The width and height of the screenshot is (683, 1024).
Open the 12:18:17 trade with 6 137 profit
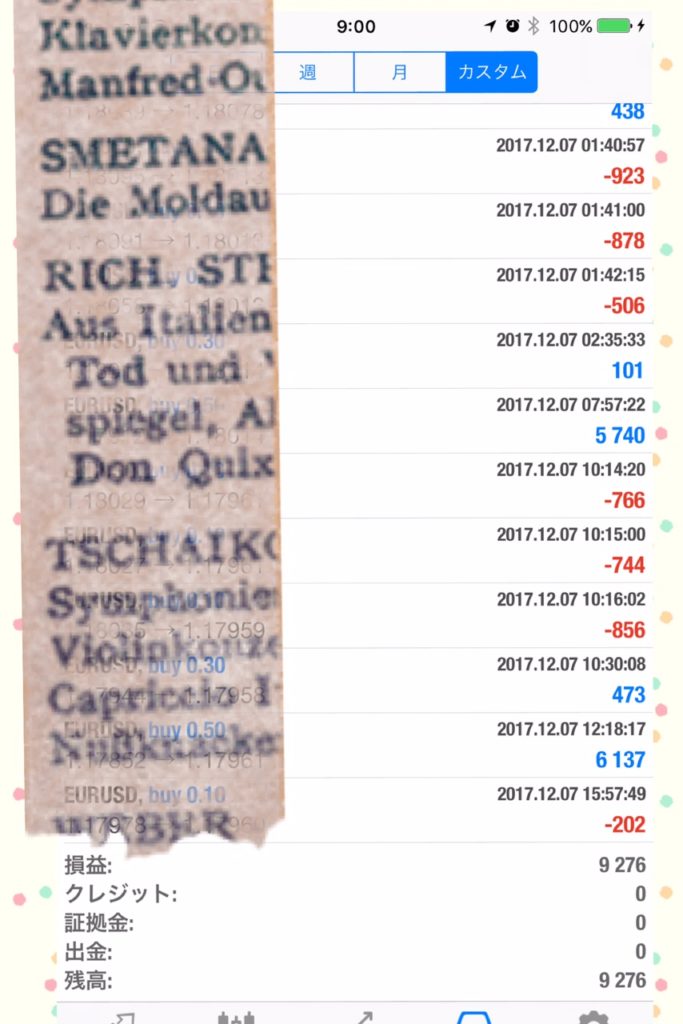(x=460, y=745)
